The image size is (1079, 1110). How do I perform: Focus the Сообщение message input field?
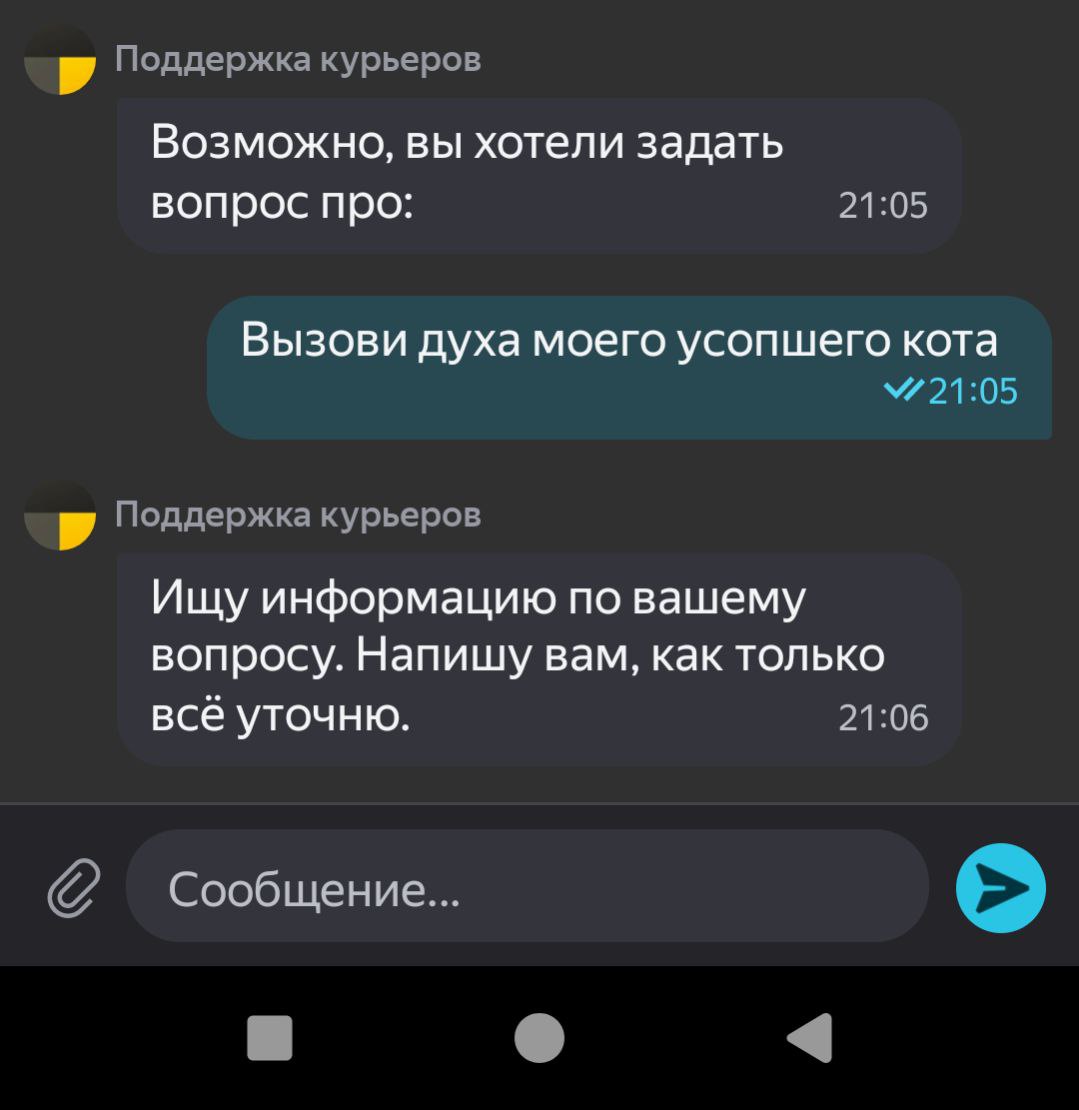[527, 886]
